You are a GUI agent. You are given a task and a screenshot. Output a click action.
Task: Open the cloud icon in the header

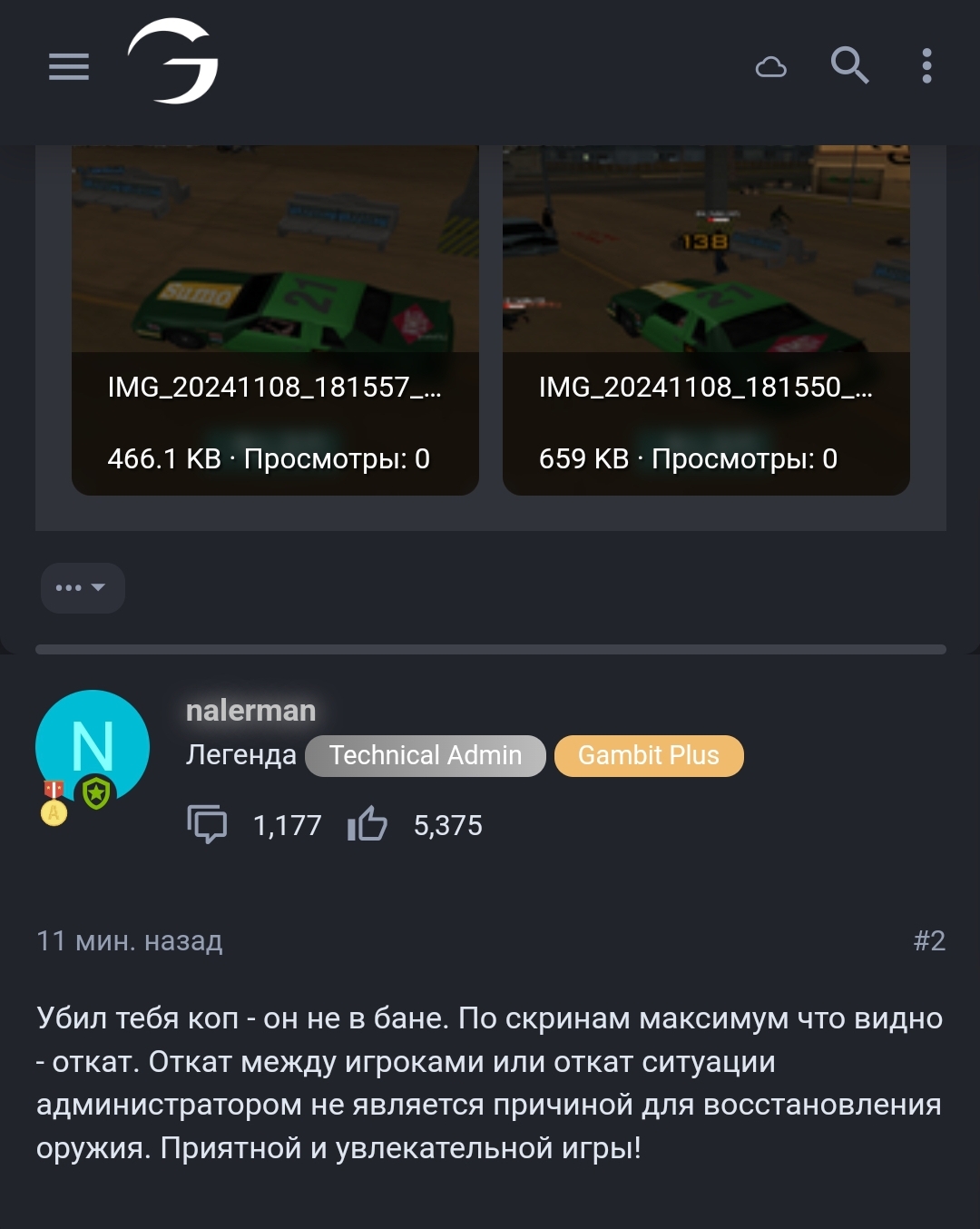pos(771,67)
